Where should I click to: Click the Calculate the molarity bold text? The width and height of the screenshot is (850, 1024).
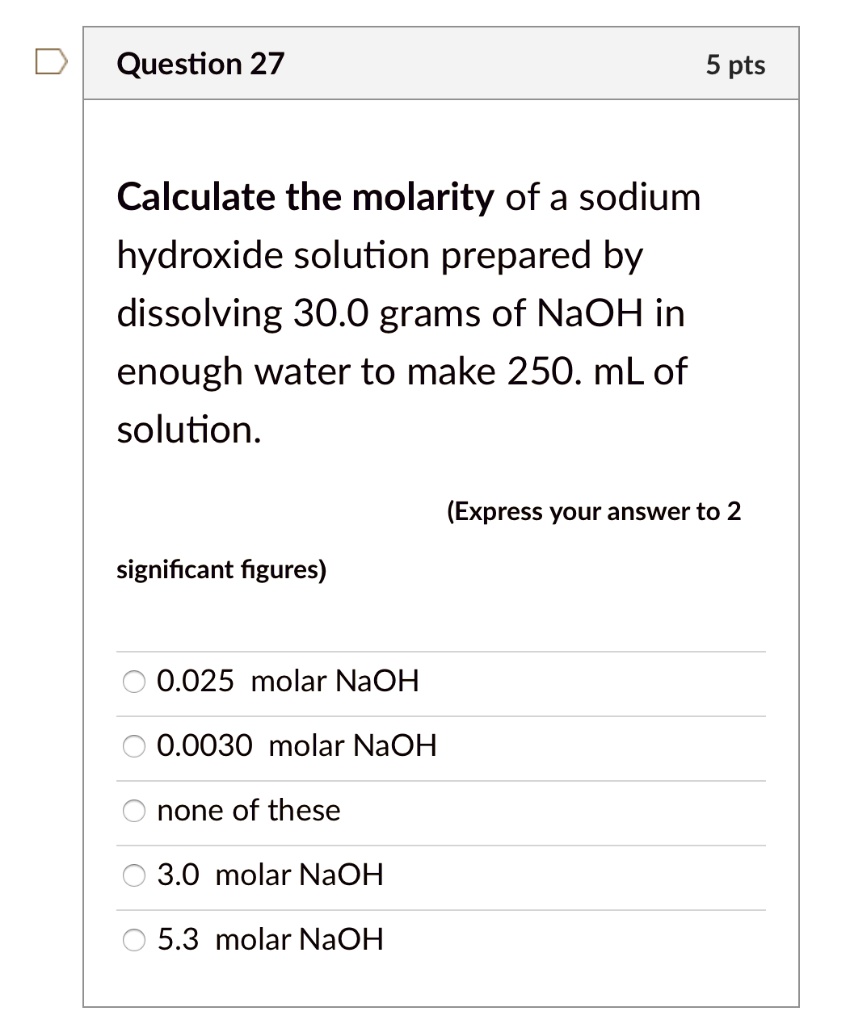tap(303, 197)
